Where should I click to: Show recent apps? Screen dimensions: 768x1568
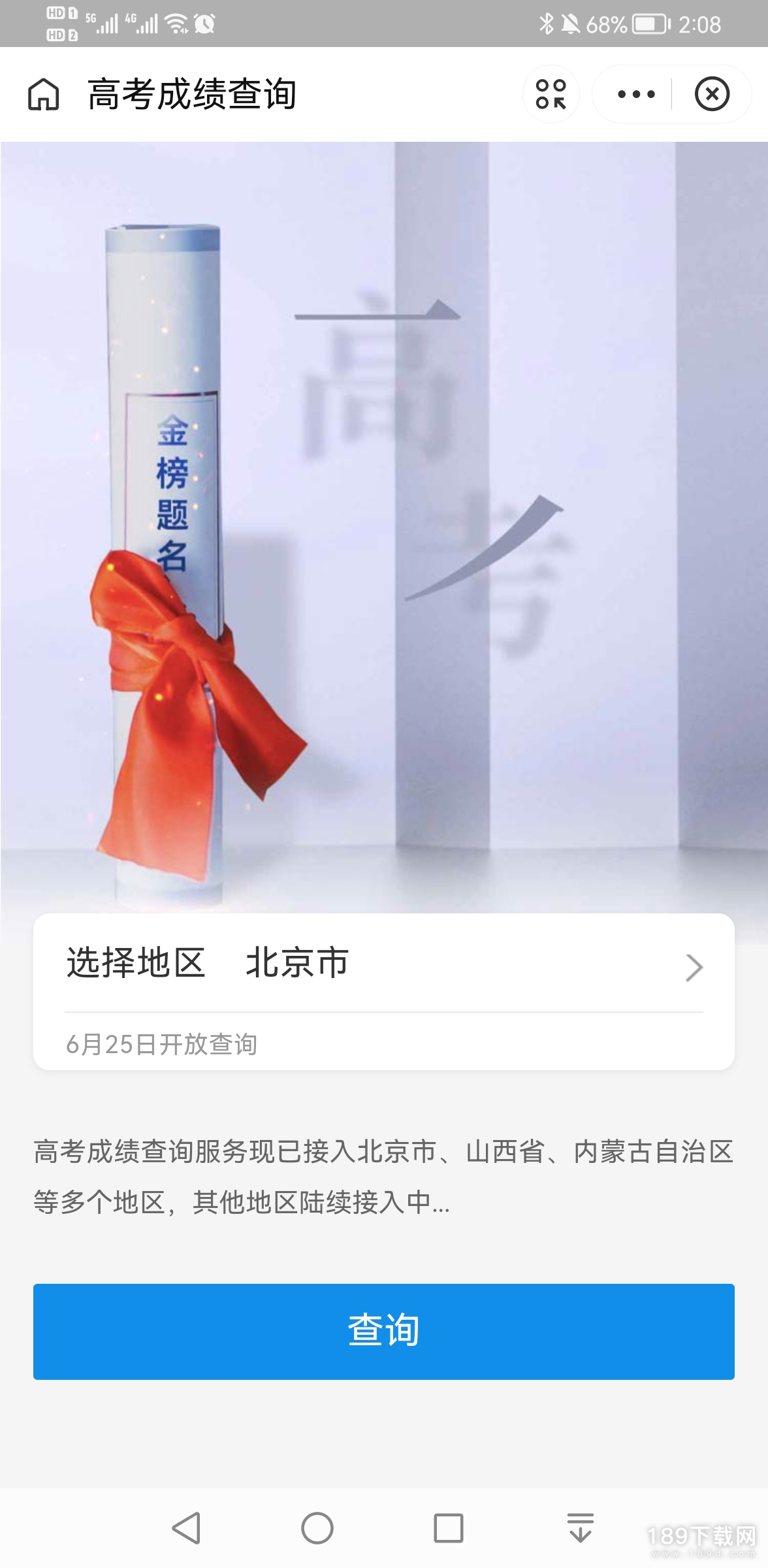449,1527
